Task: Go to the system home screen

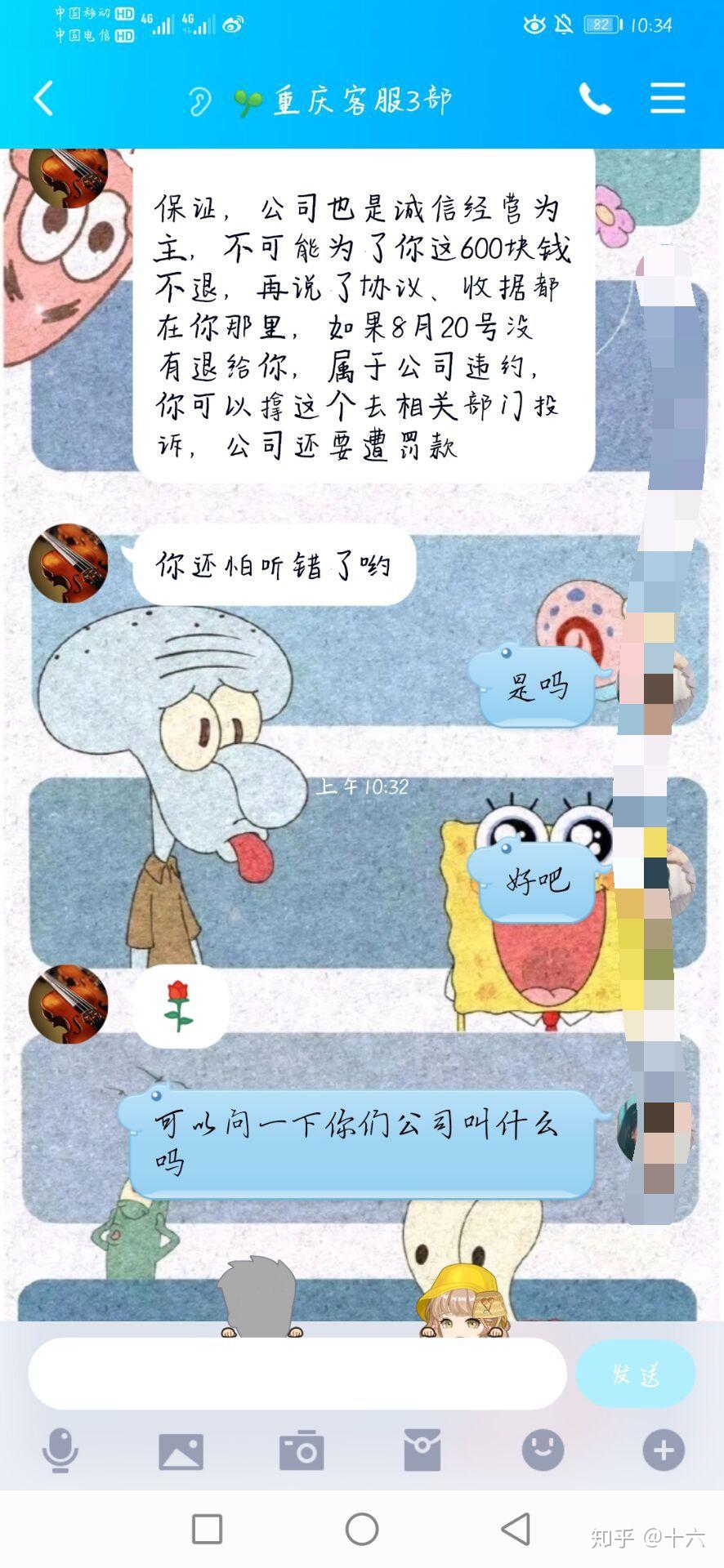Action: [362, 1529]
